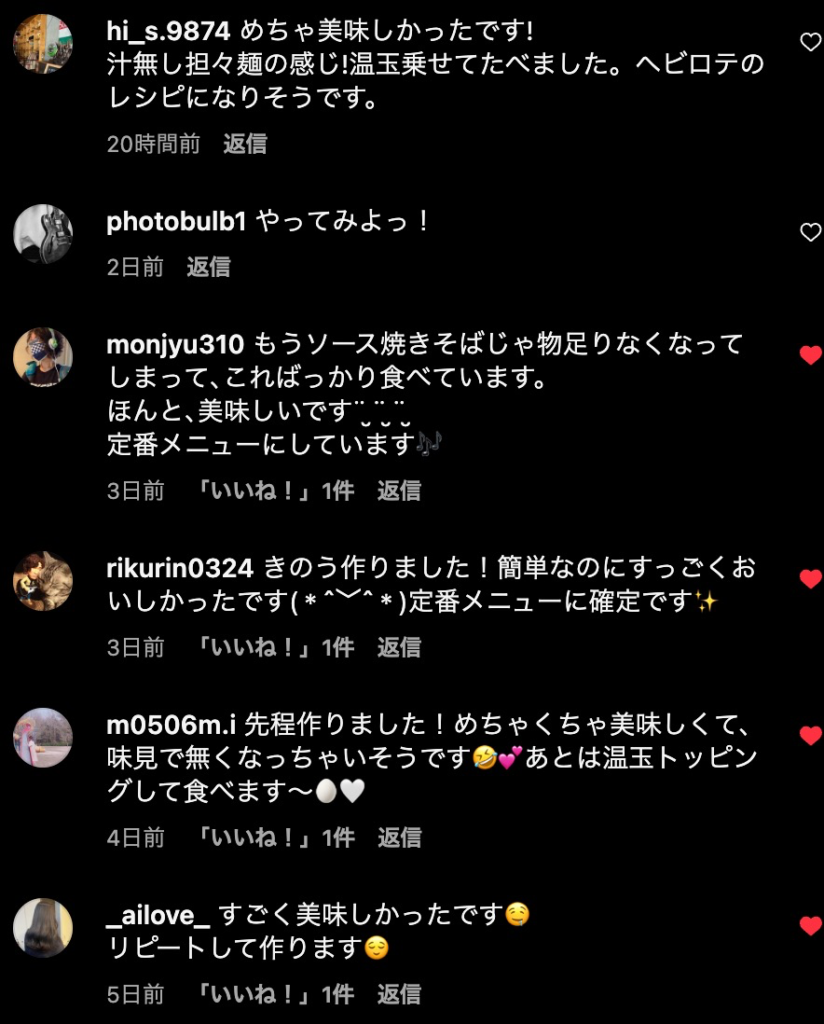Unlike monjyu310's comment
Viewport: 824px width, 1024px height.
811,355
